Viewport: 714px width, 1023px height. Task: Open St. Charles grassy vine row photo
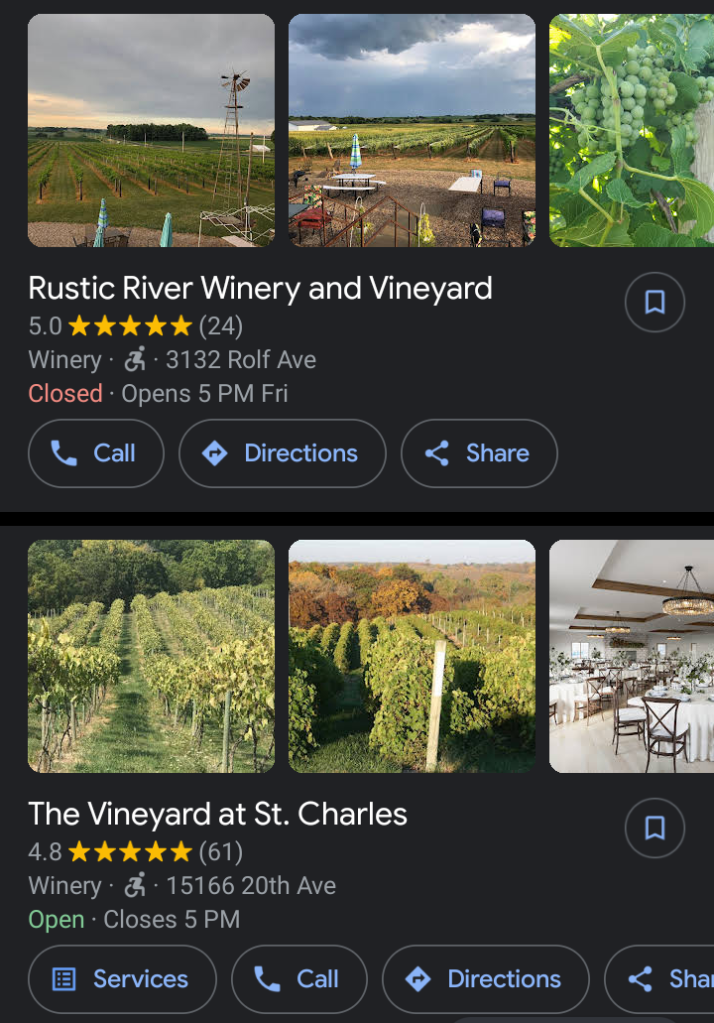click(x=151, y=656)
